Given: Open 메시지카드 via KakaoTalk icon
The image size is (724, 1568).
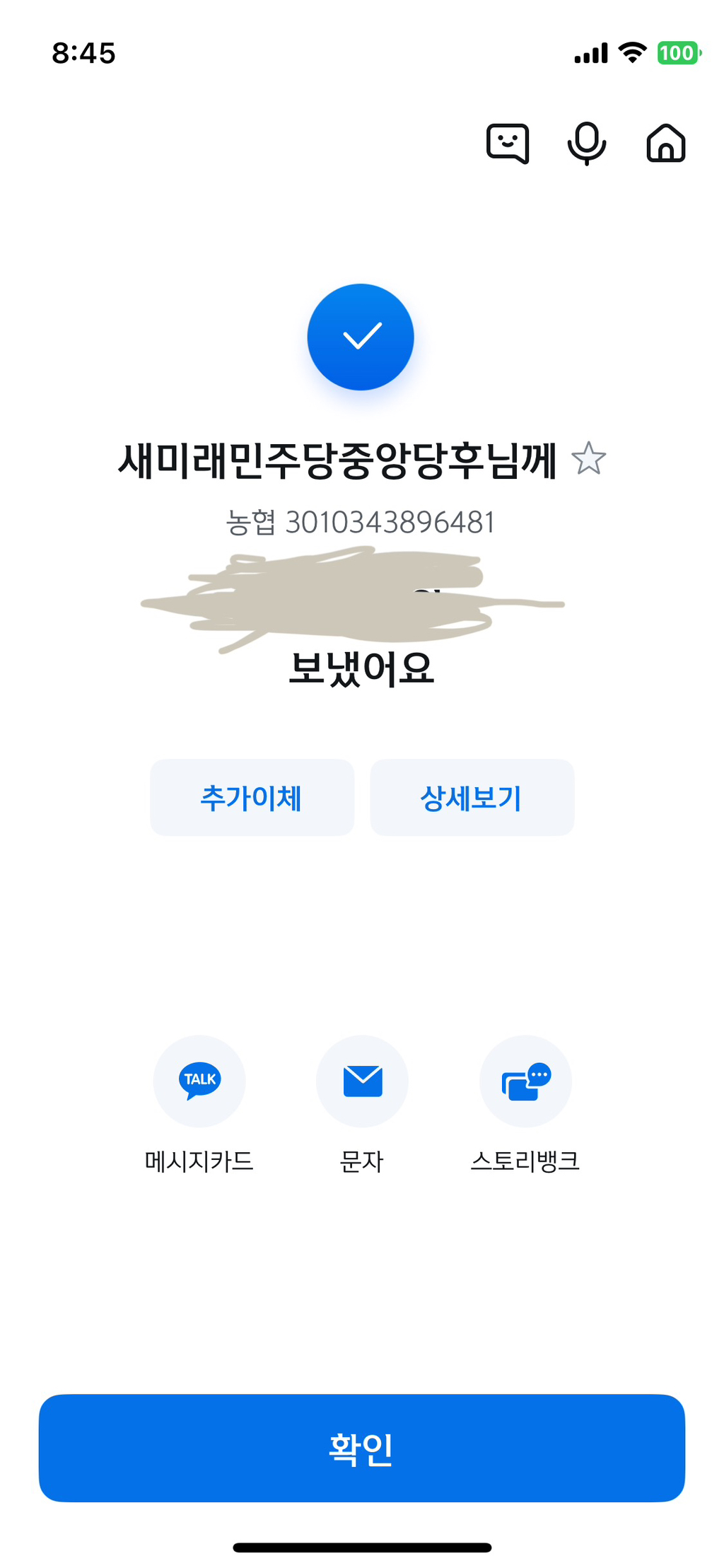Looking at the screenshot, I should click(x=199, y=1081).
